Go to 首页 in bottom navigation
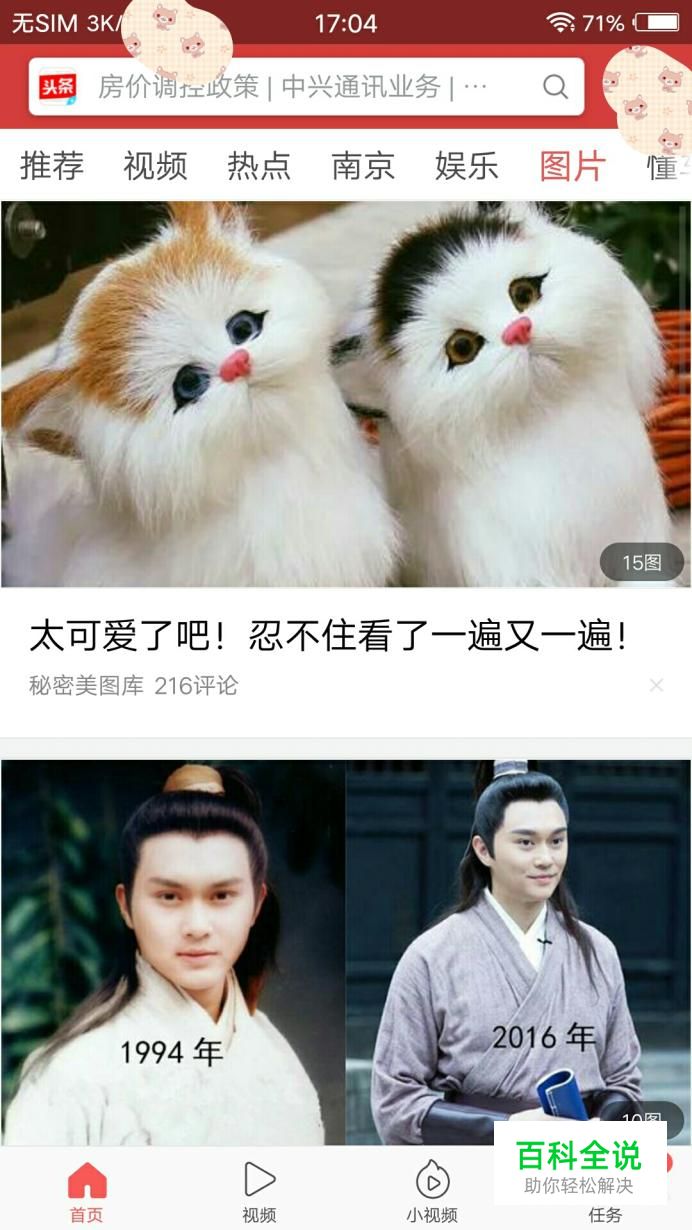 (x=86, y=1192)
